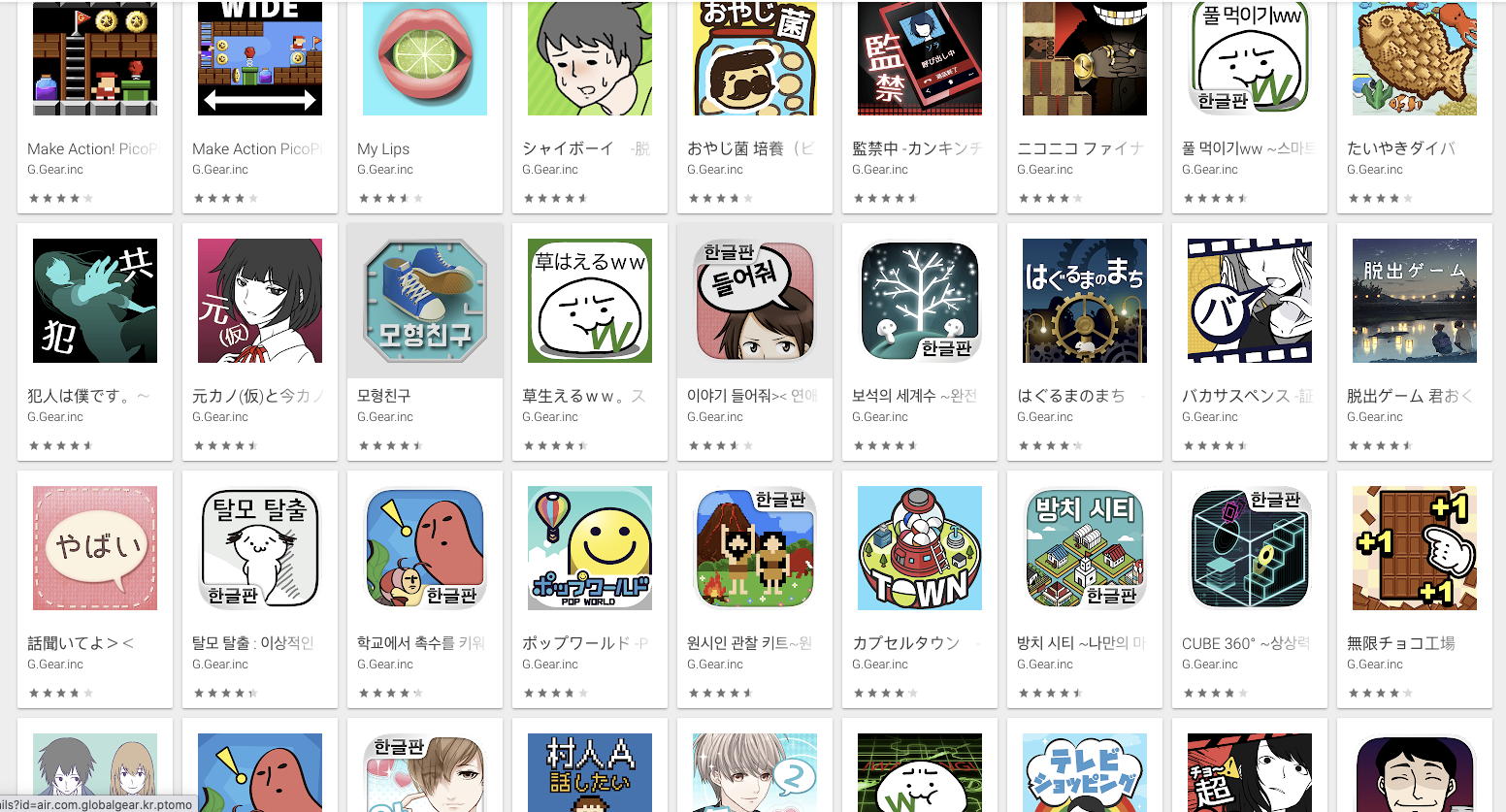Select the カプセルタウン app card
The width and height of the screenshot is (1506, 812).
pyautogui.click(x=919, y=548)
